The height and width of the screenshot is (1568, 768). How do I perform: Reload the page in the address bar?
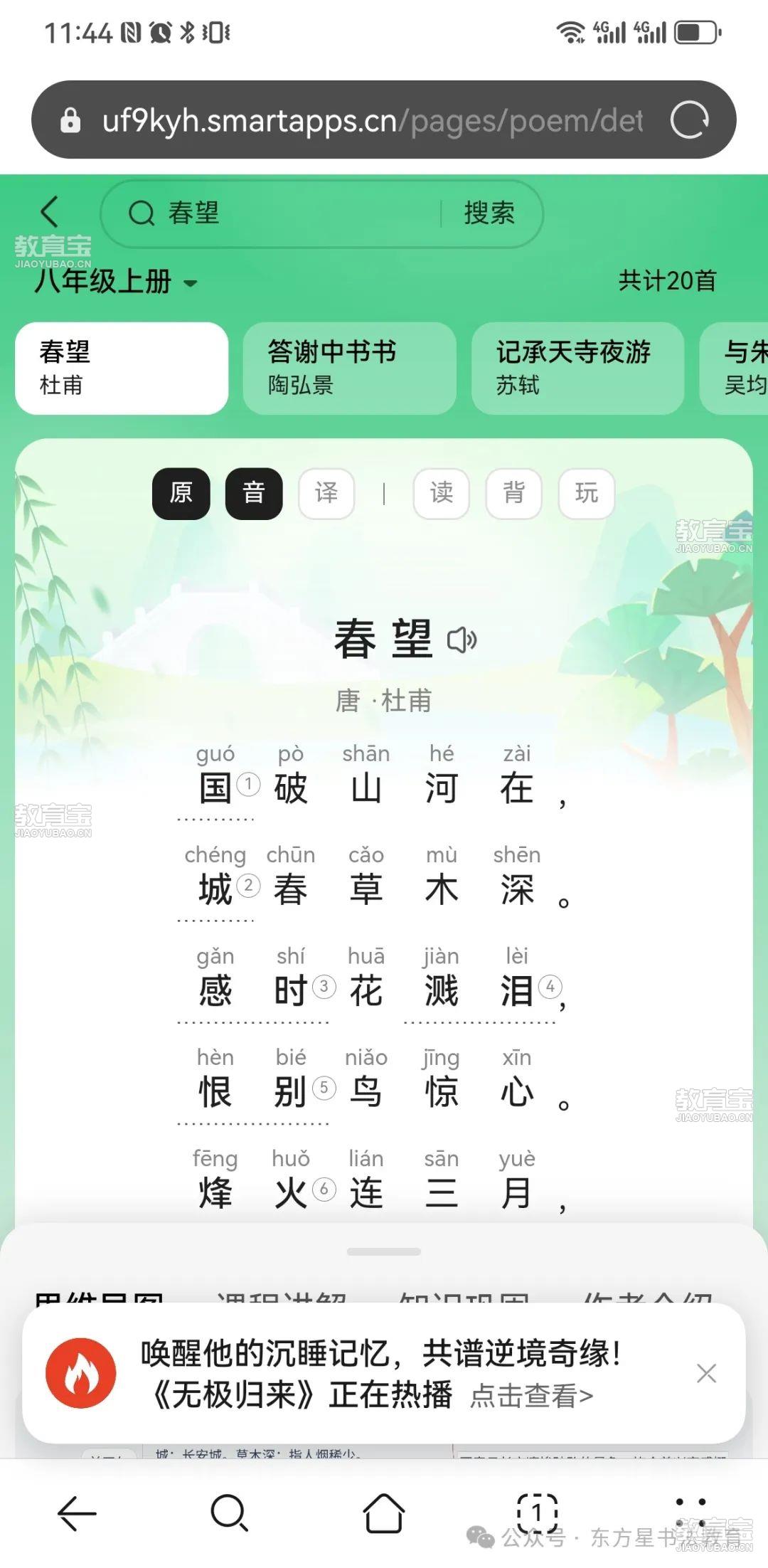[689, 120]
